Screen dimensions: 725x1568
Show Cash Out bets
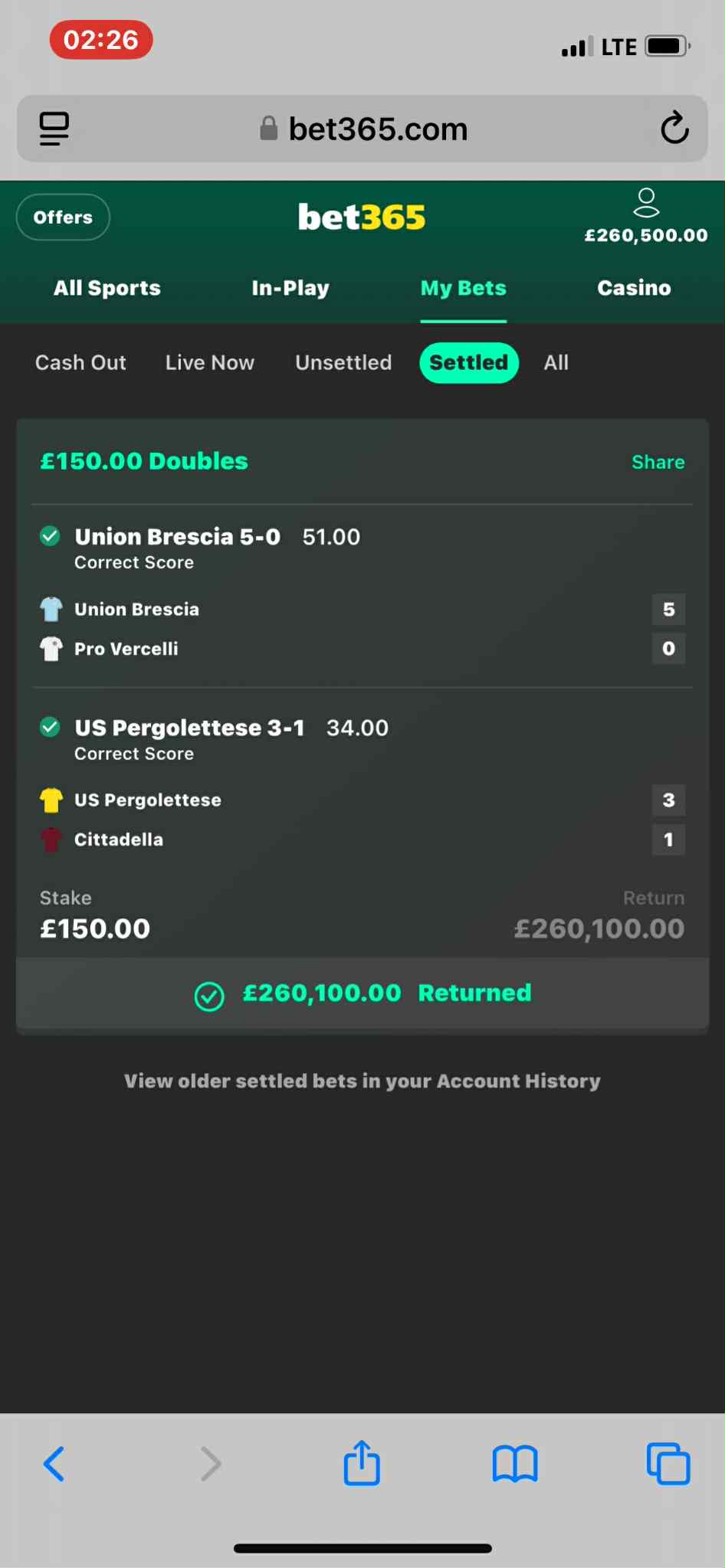pyautogui.click(x=80, y=363)
